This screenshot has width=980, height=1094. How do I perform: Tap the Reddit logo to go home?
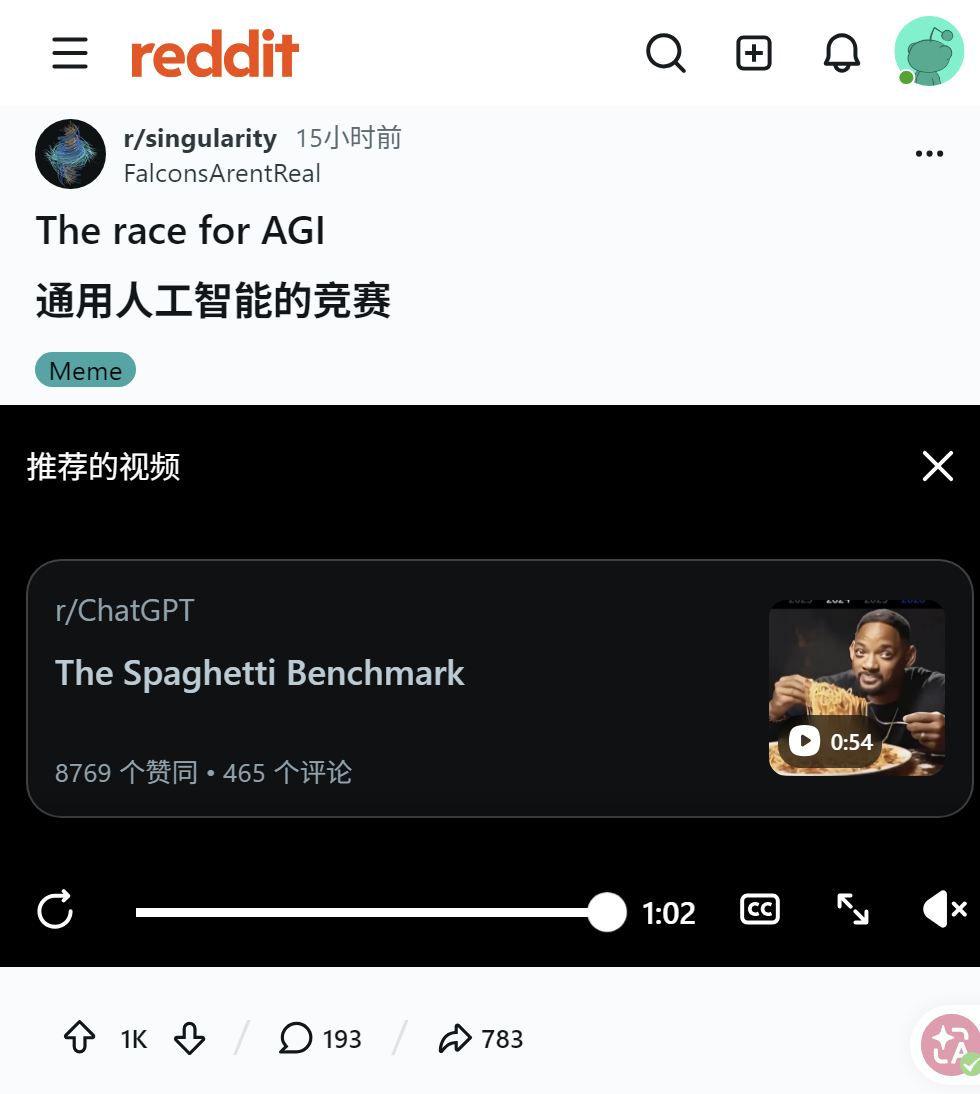[x=215, y=54]
